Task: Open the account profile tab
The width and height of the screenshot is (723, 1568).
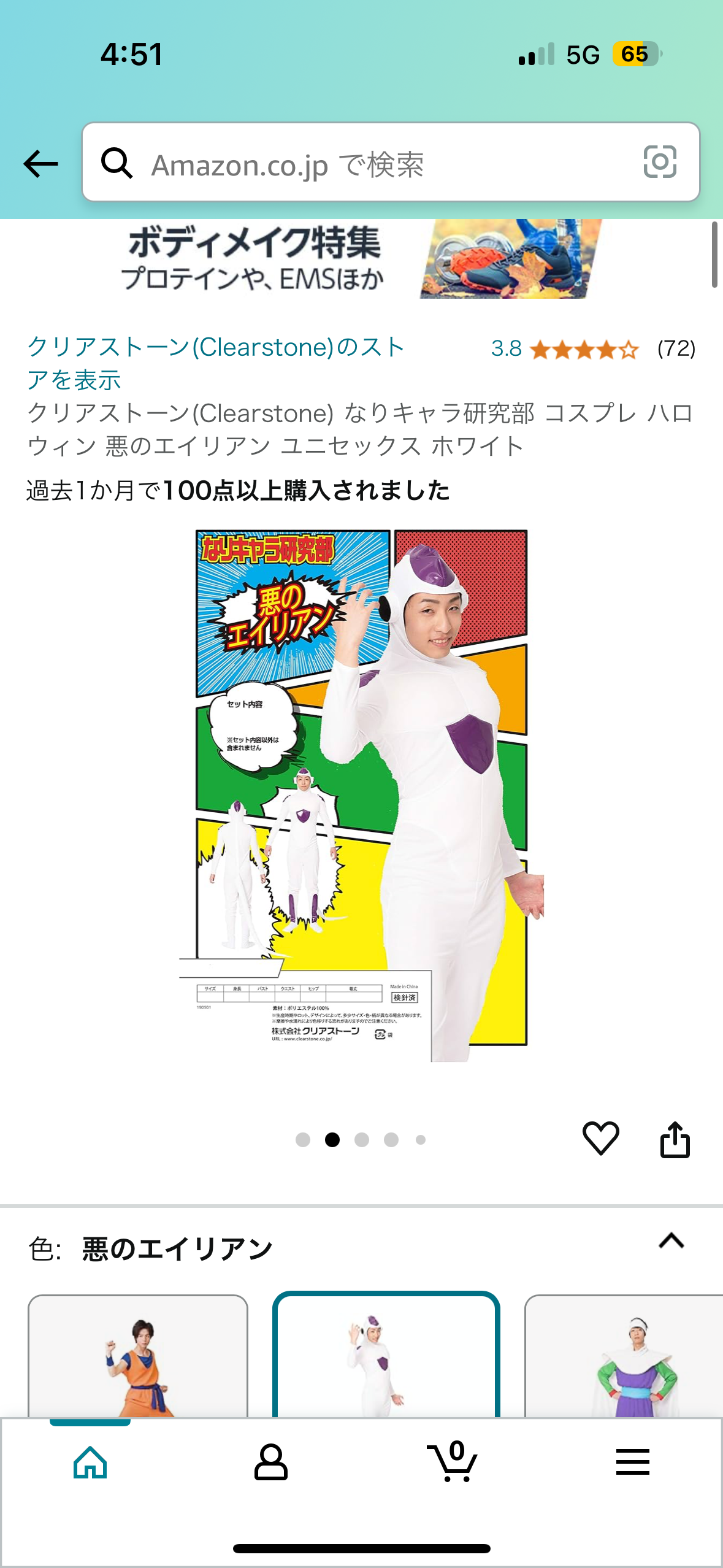Action: coord(270,1462)
